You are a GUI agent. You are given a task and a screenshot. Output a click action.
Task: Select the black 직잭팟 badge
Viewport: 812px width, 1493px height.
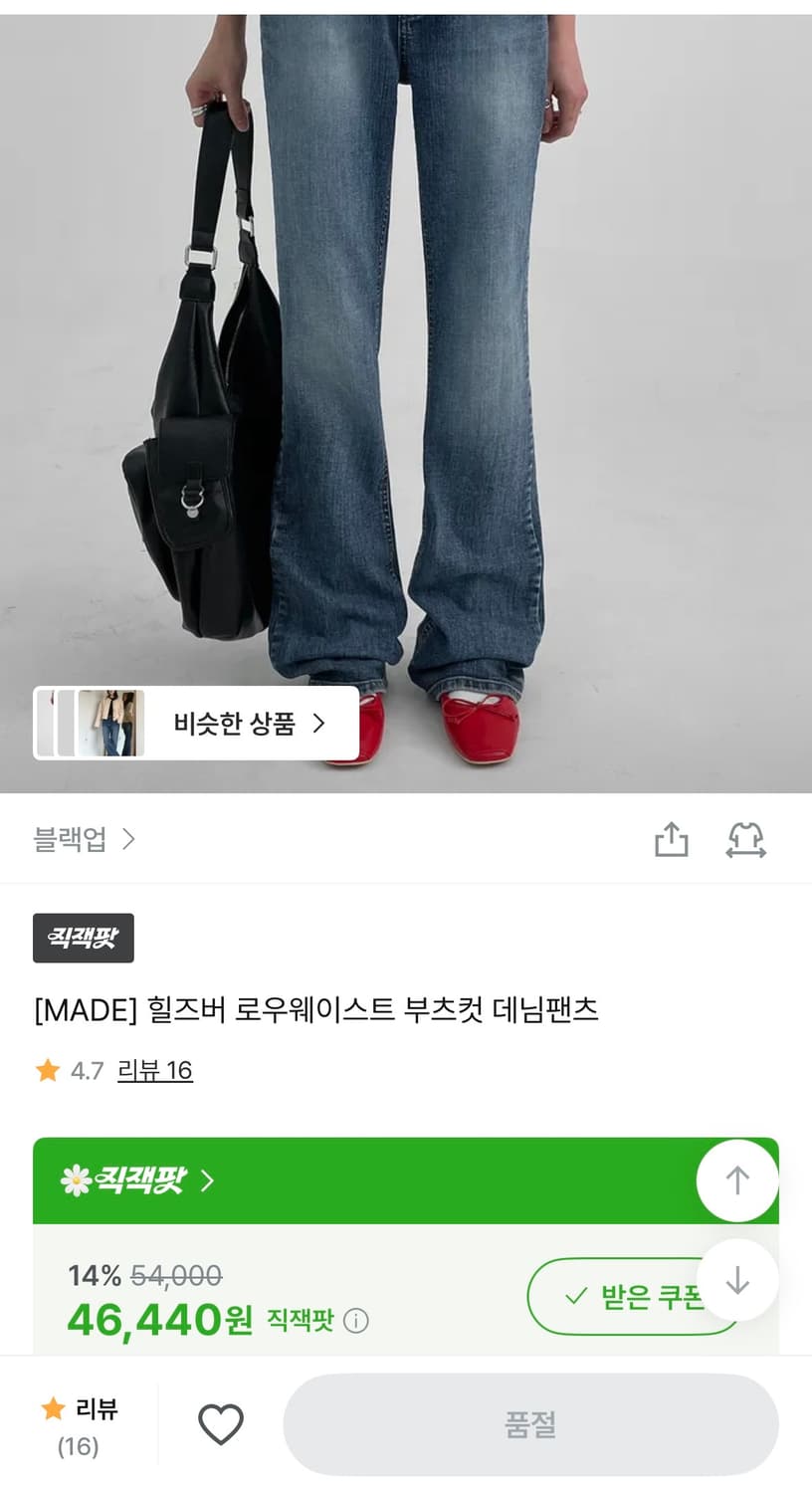83,937
